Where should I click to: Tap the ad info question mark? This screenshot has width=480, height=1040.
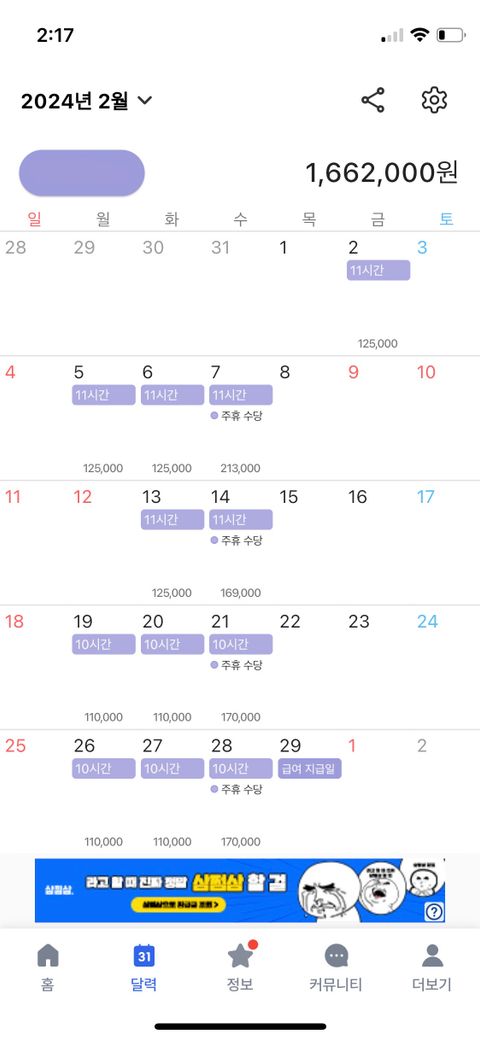click(434, 912)
